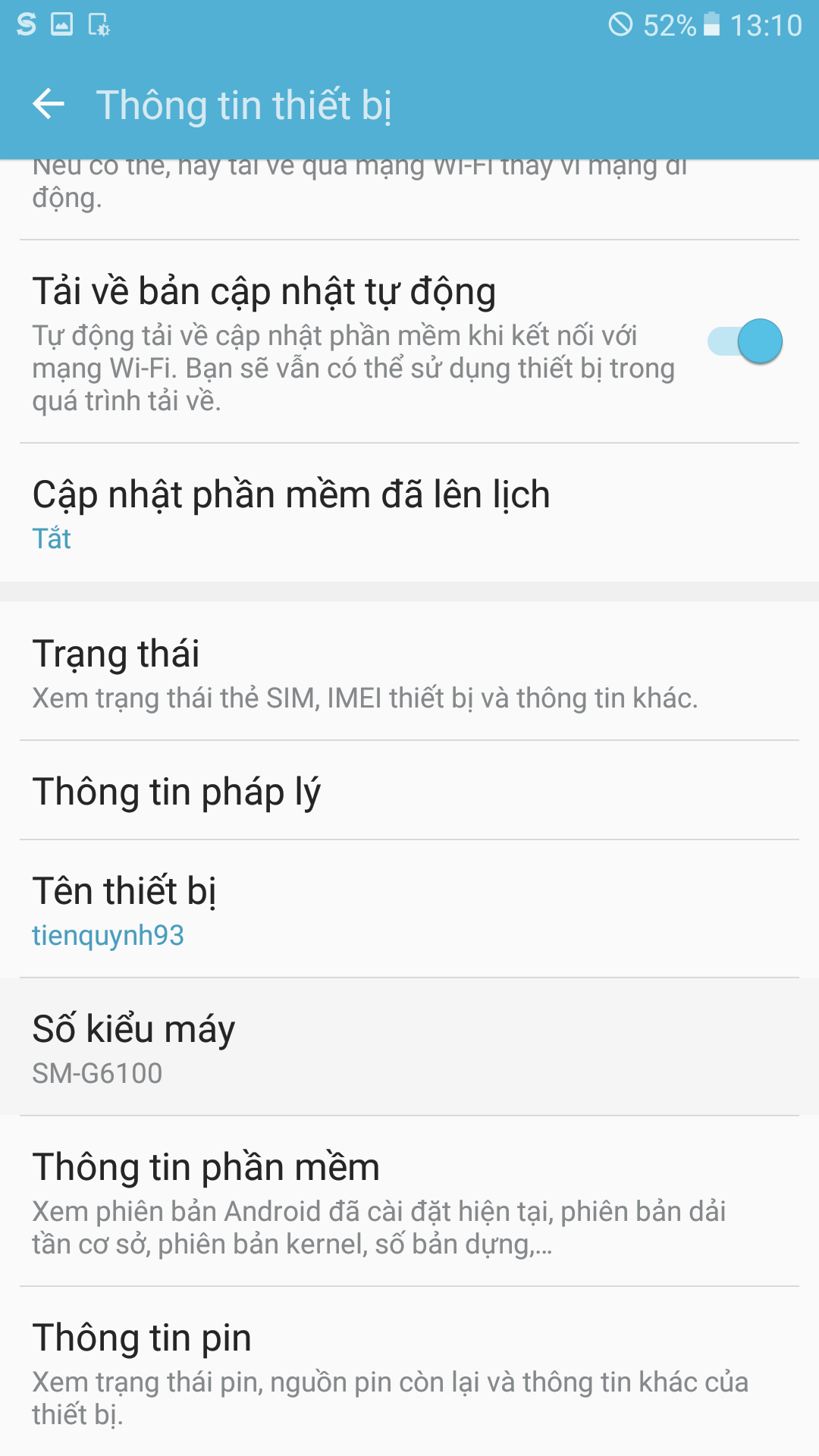Image resolution: width=819 pixels, height=1456 pixels.
Task: Go back from Thông tin thiết bị
Action: click(x=49, y=104)
